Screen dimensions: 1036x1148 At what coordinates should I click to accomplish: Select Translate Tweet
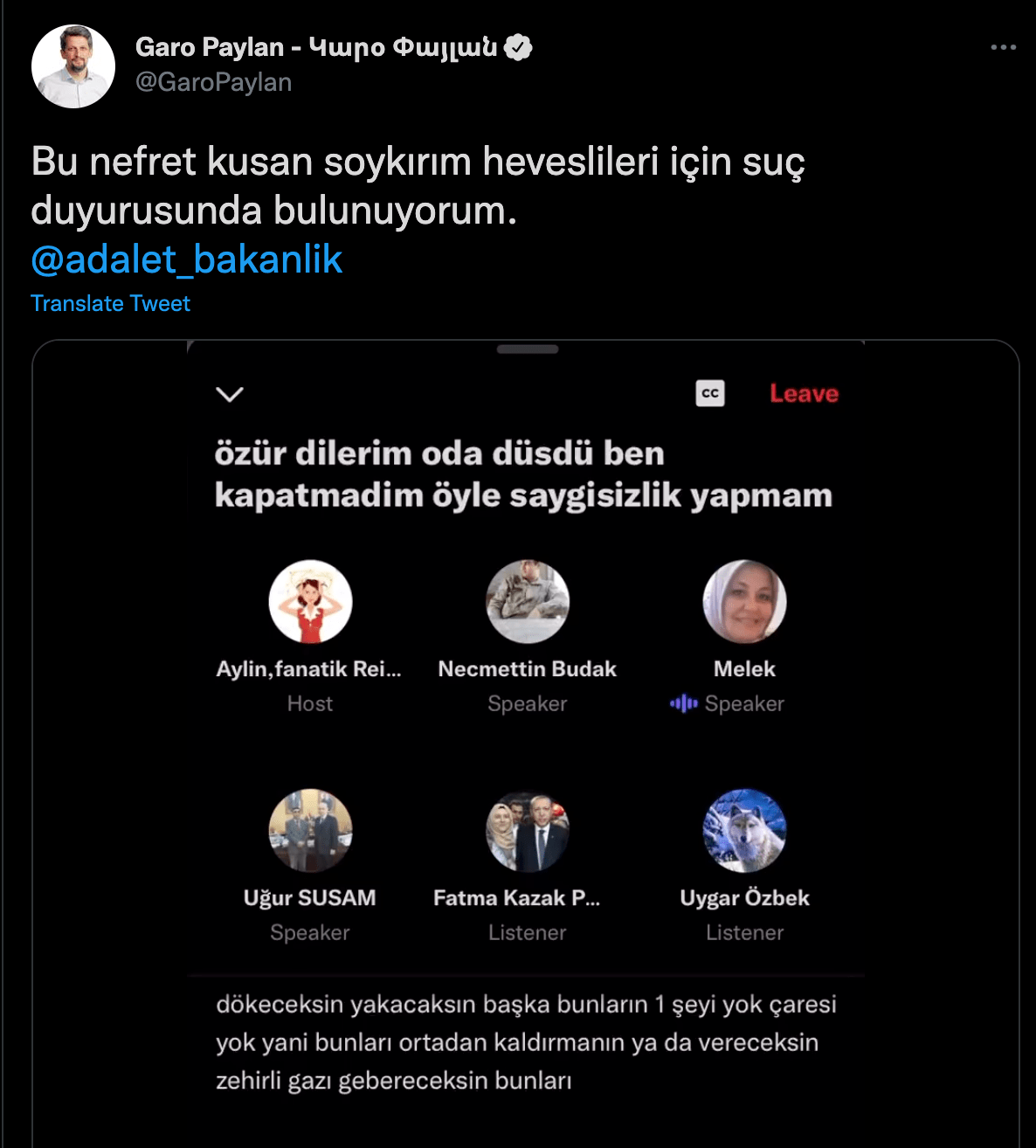coord(110,303)
